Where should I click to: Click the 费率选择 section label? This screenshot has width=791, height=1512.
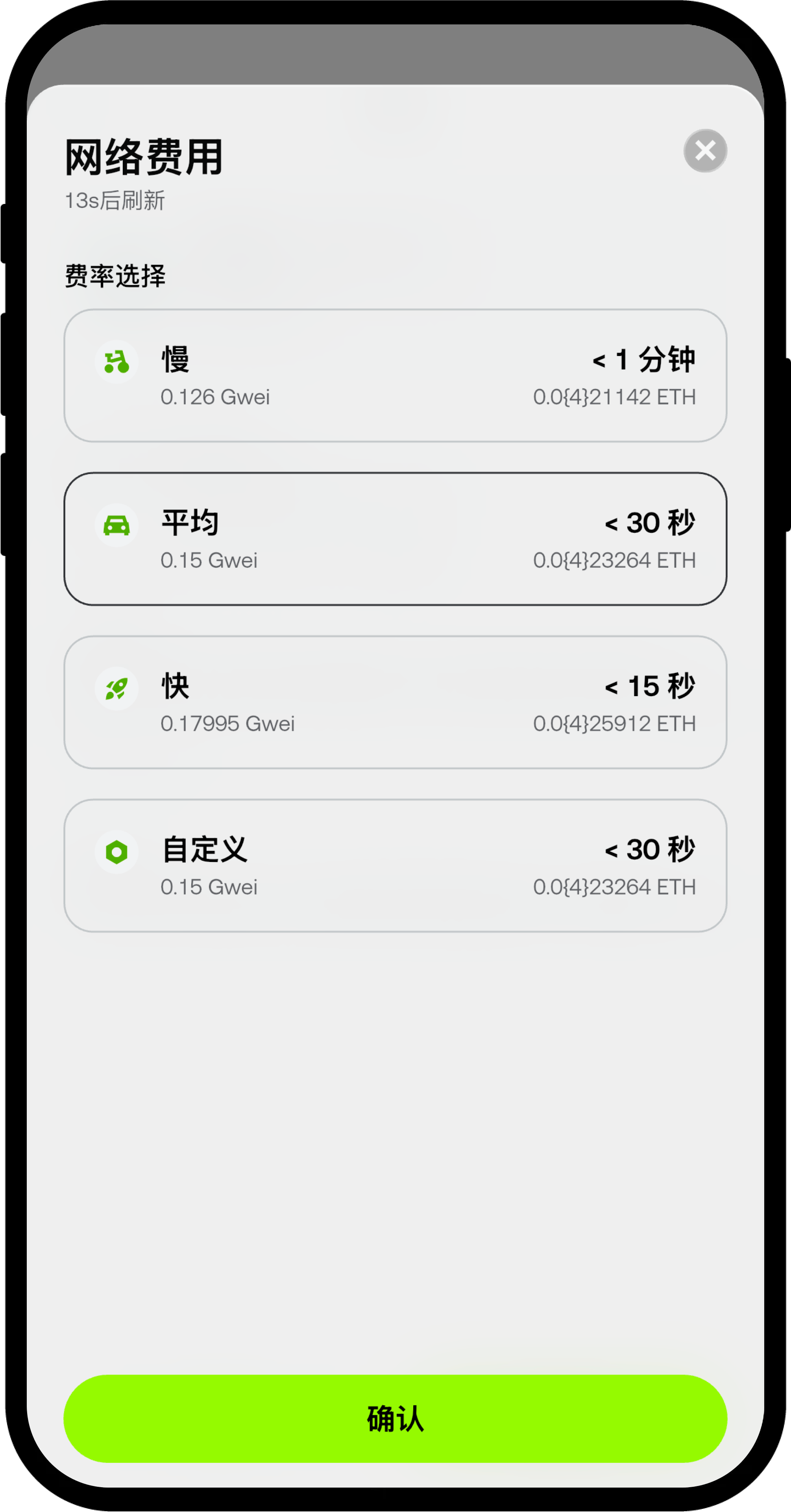115,275
